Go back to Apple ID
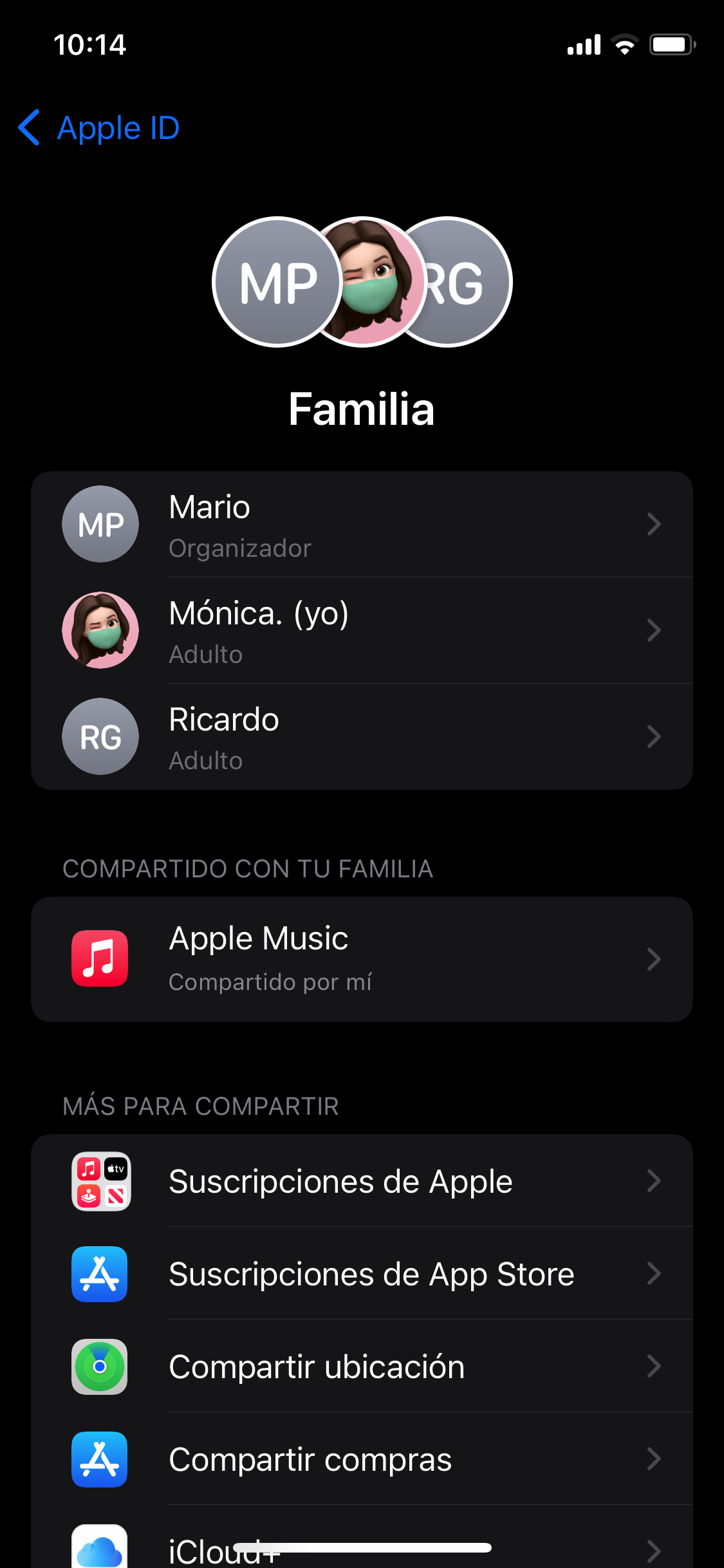 (x=99, y=128)
